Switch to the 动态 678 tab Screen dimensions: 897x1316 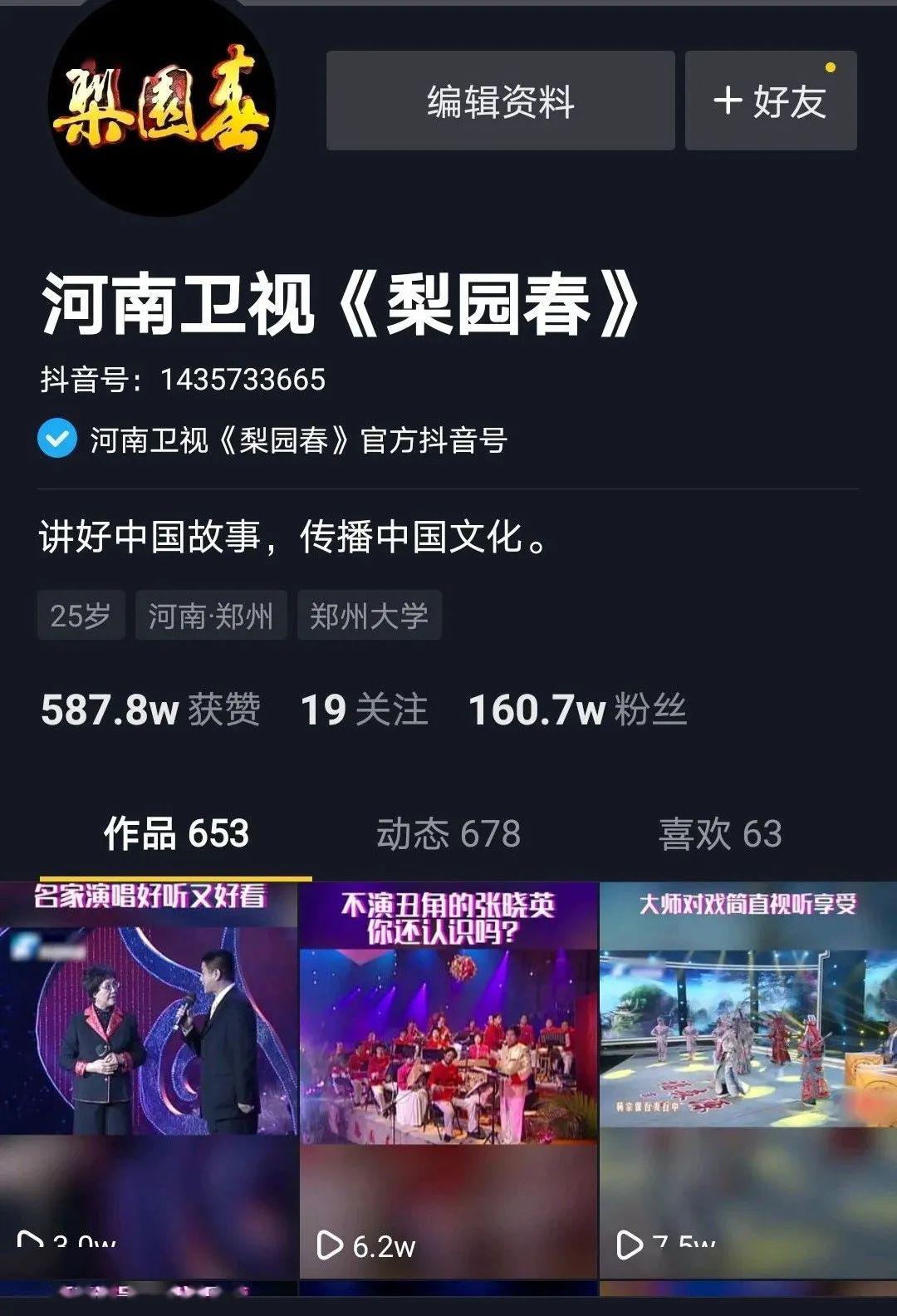448,834
